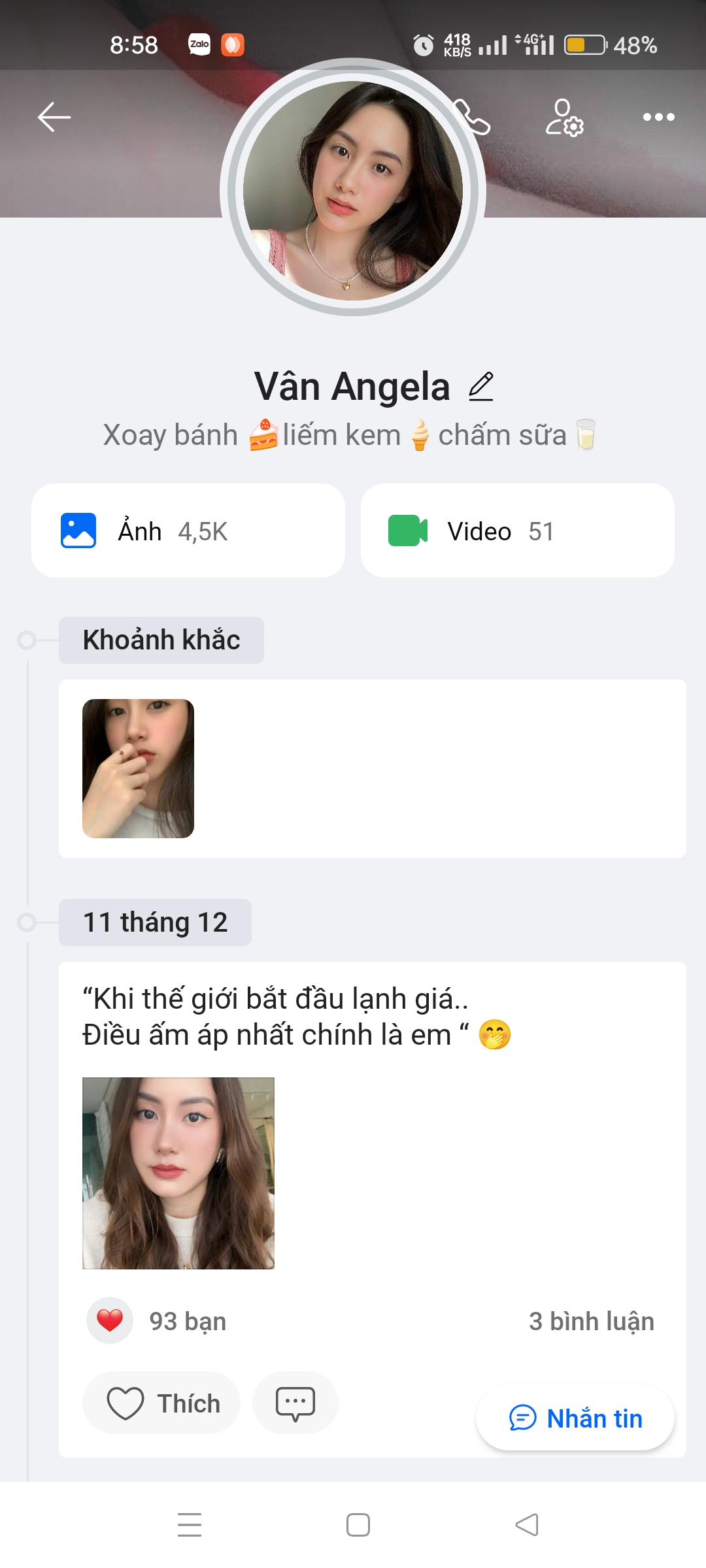Start a voice call from the profile header
Screen dimensions: 706x1568
tap(473, 119)
